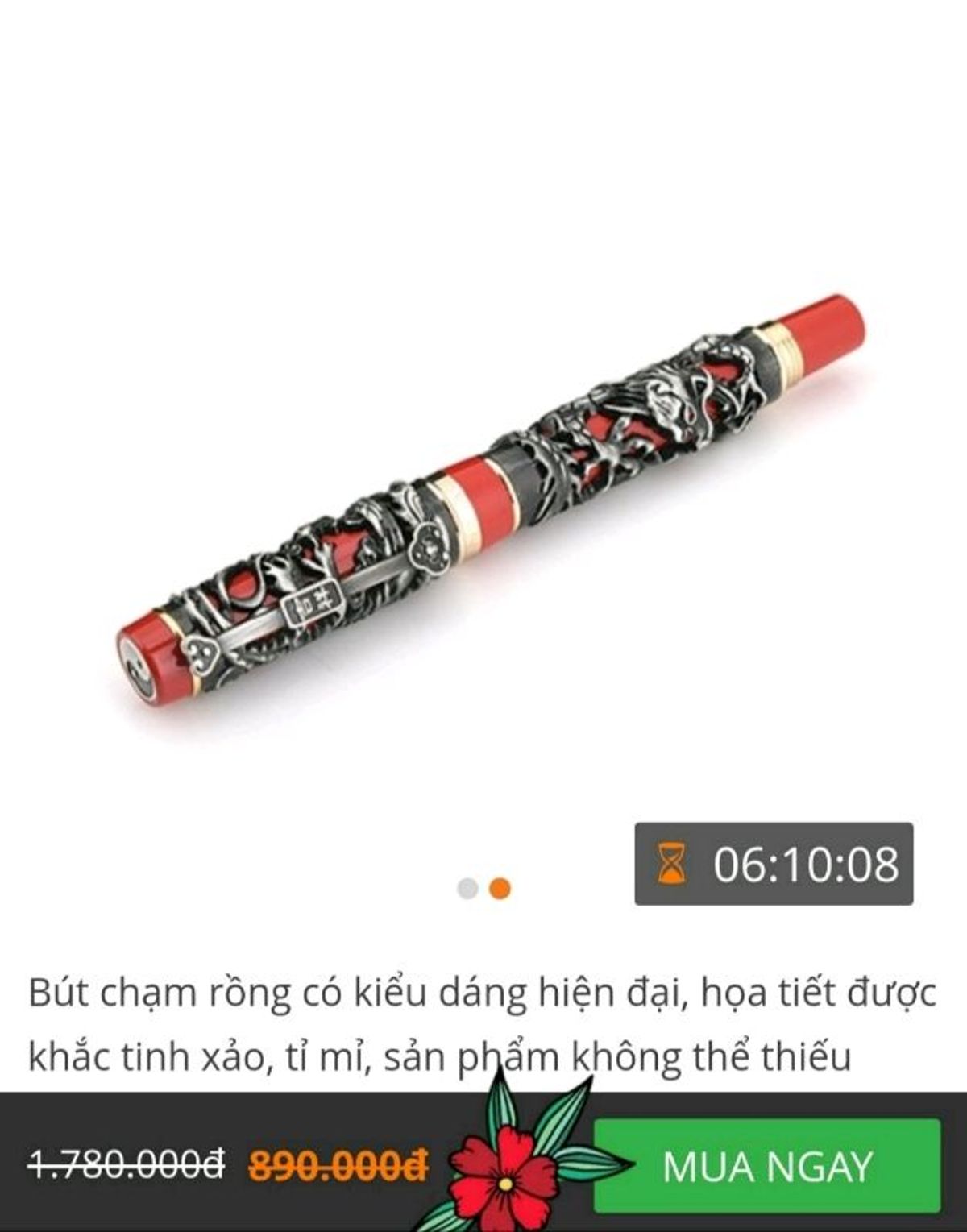The width and height of the screenshot is (967, 1232).
Task: Tap the green MUA NGAY button
Action: 767,1166
